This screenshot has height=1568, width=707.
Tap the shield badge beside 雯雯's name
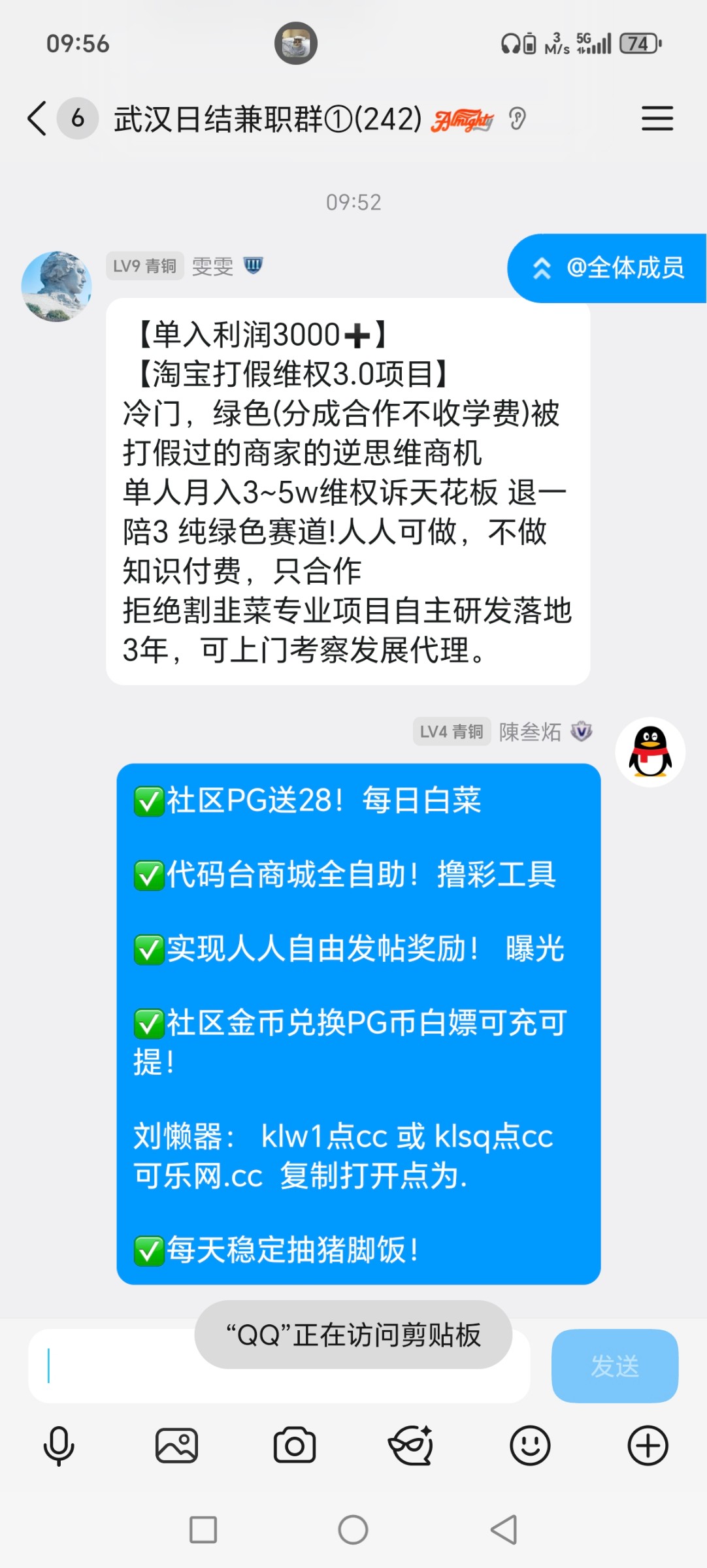[x=254, y=267]
